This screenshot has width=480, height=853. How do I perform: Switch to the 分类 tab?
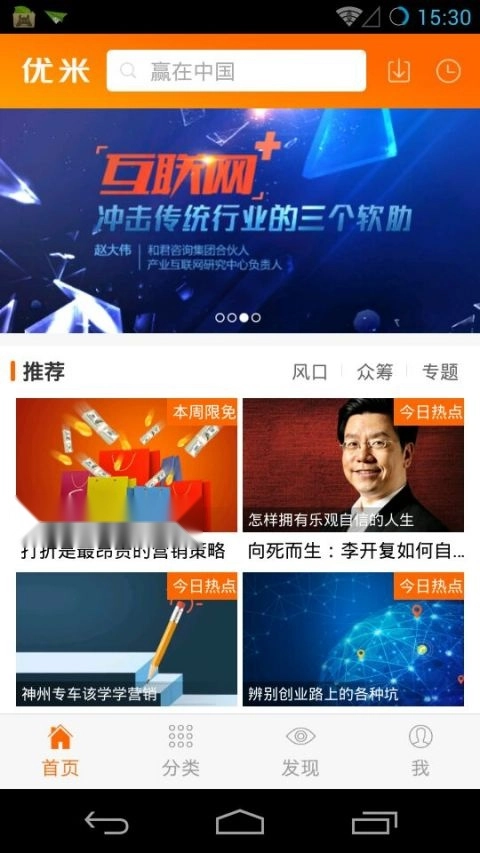(181, 751)
